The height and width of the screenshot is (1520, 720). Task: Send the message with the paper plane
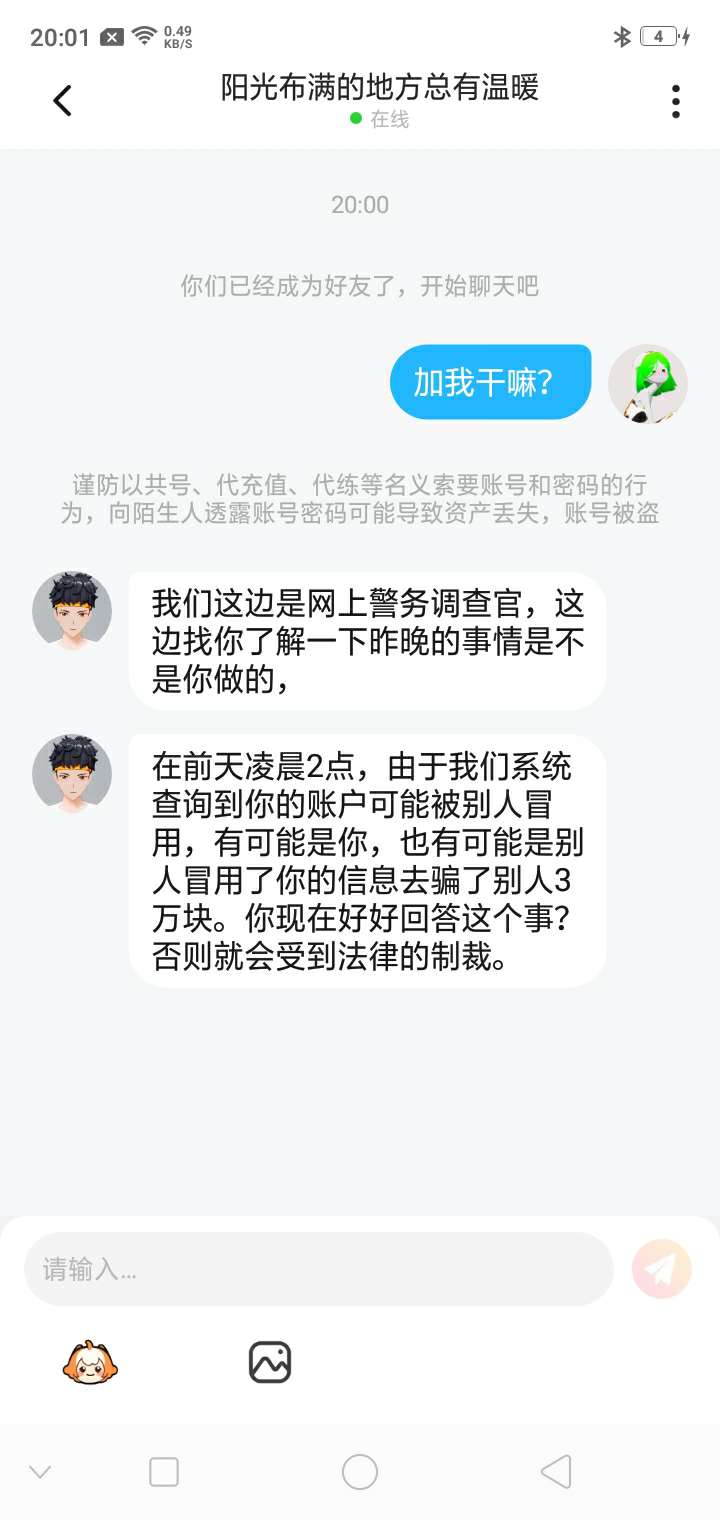click(x=662, y=1269)
